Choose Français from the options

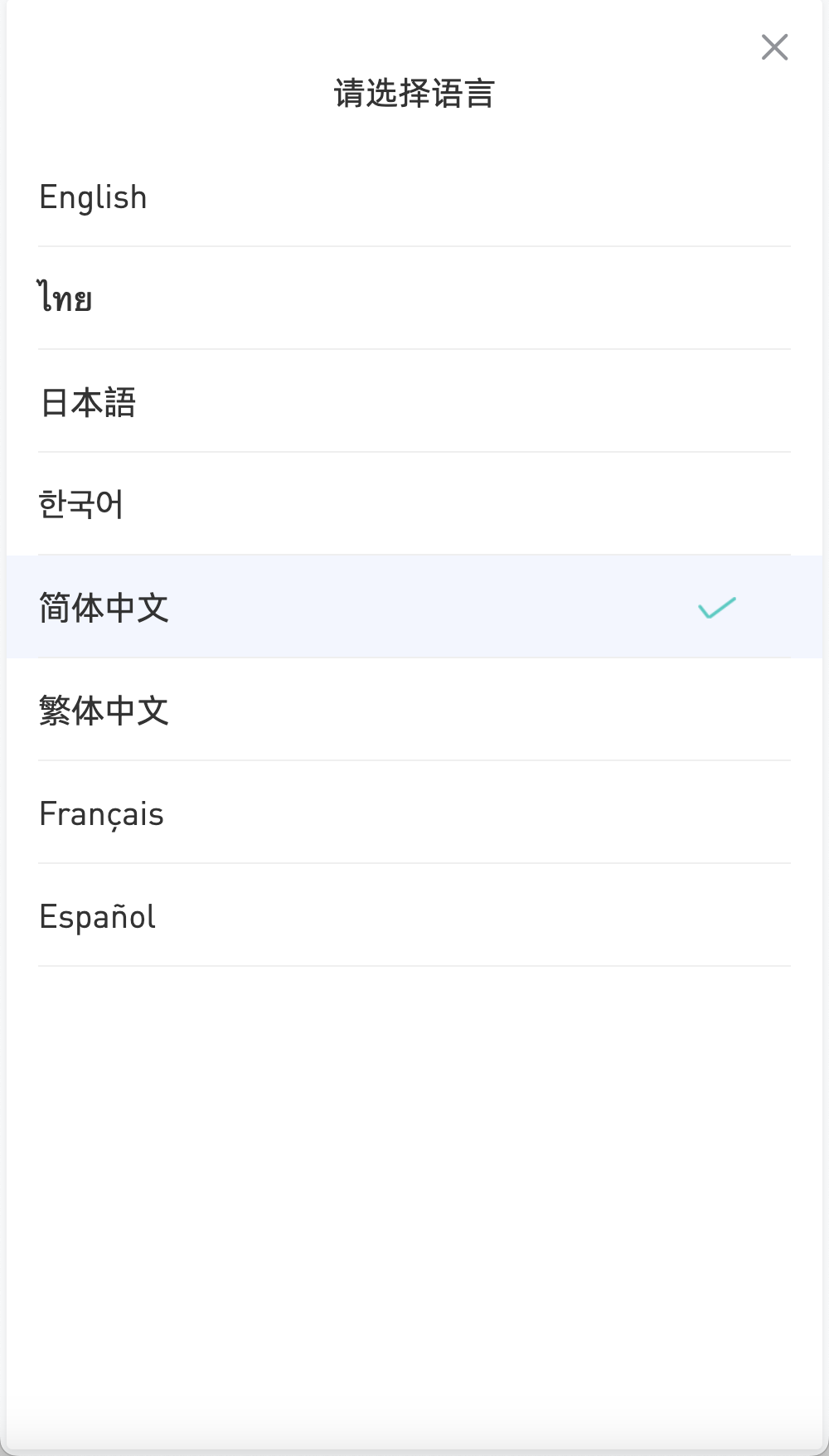tap(102, 813)
